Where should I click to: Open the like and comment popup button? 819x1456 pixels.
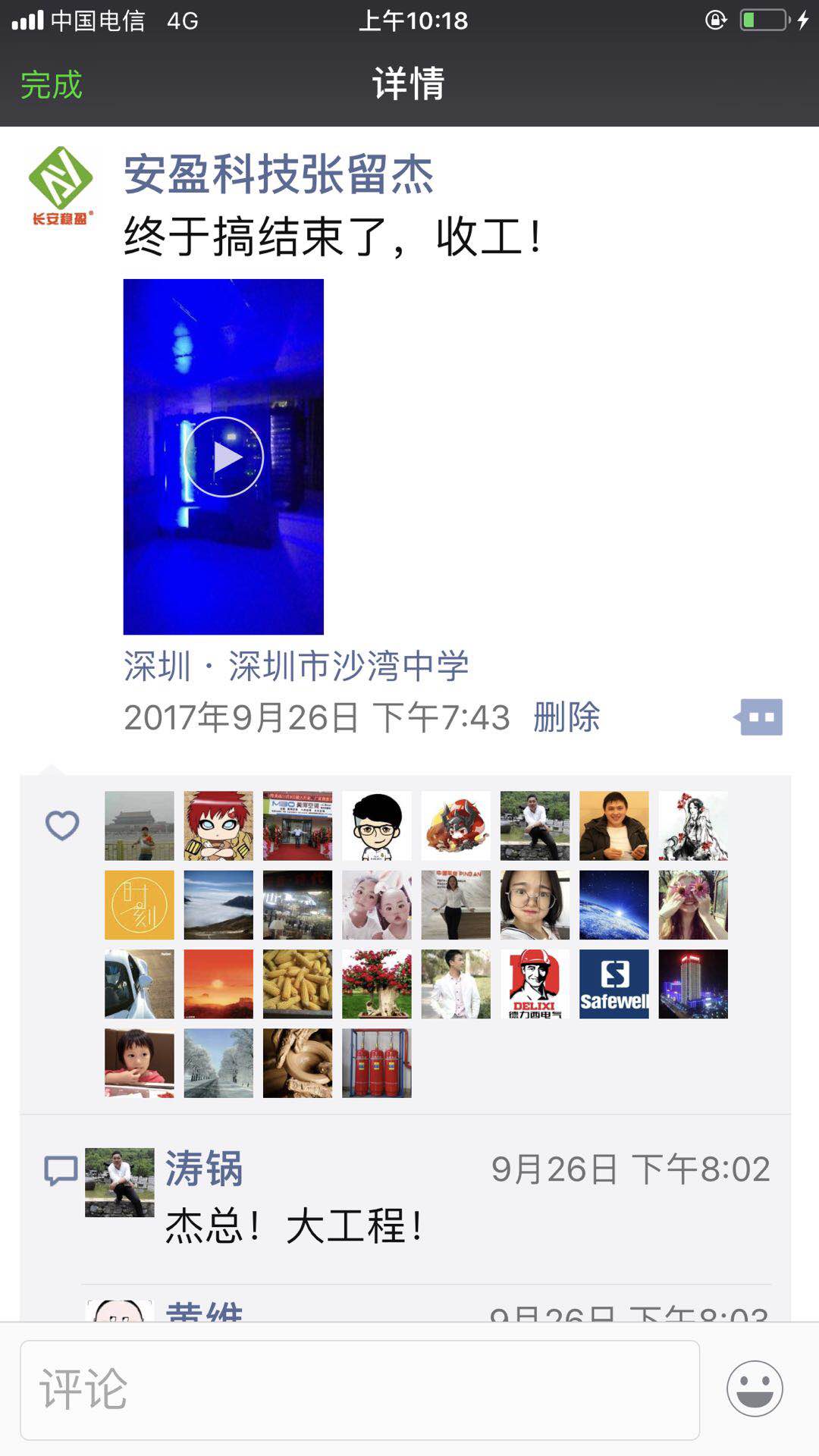tap(760, 717)
